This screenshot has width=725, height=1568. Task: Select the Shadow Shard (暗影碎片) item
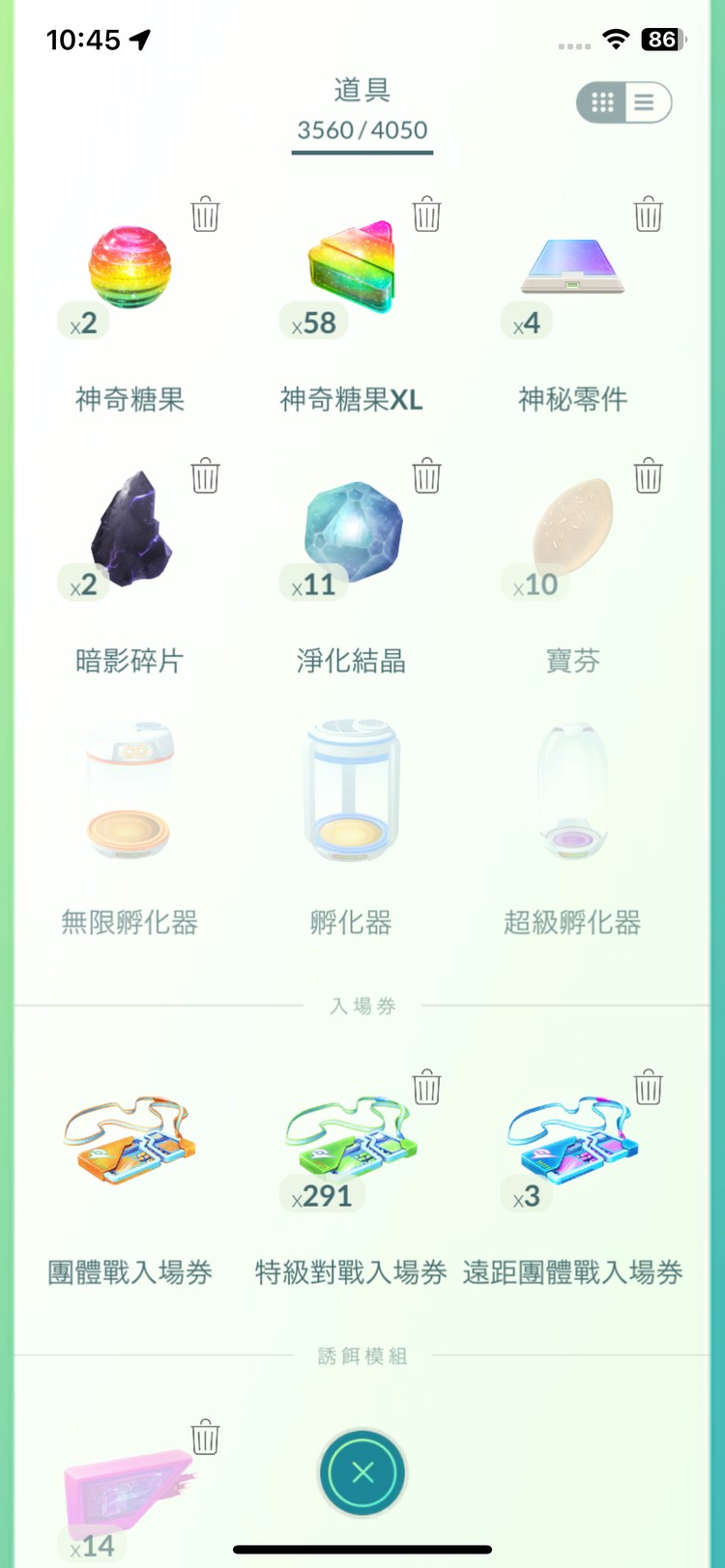point(129,531)
